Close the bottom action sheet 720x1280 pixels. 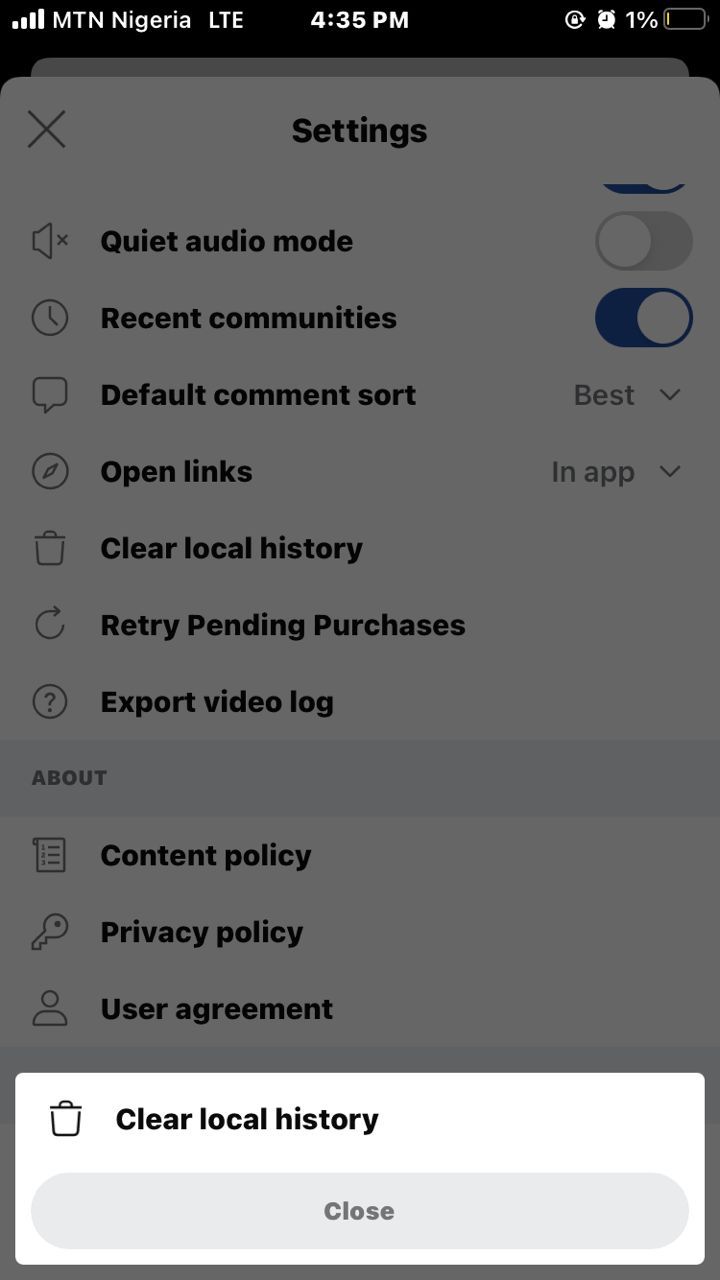pyautogui.click(x=359, y=1211)
